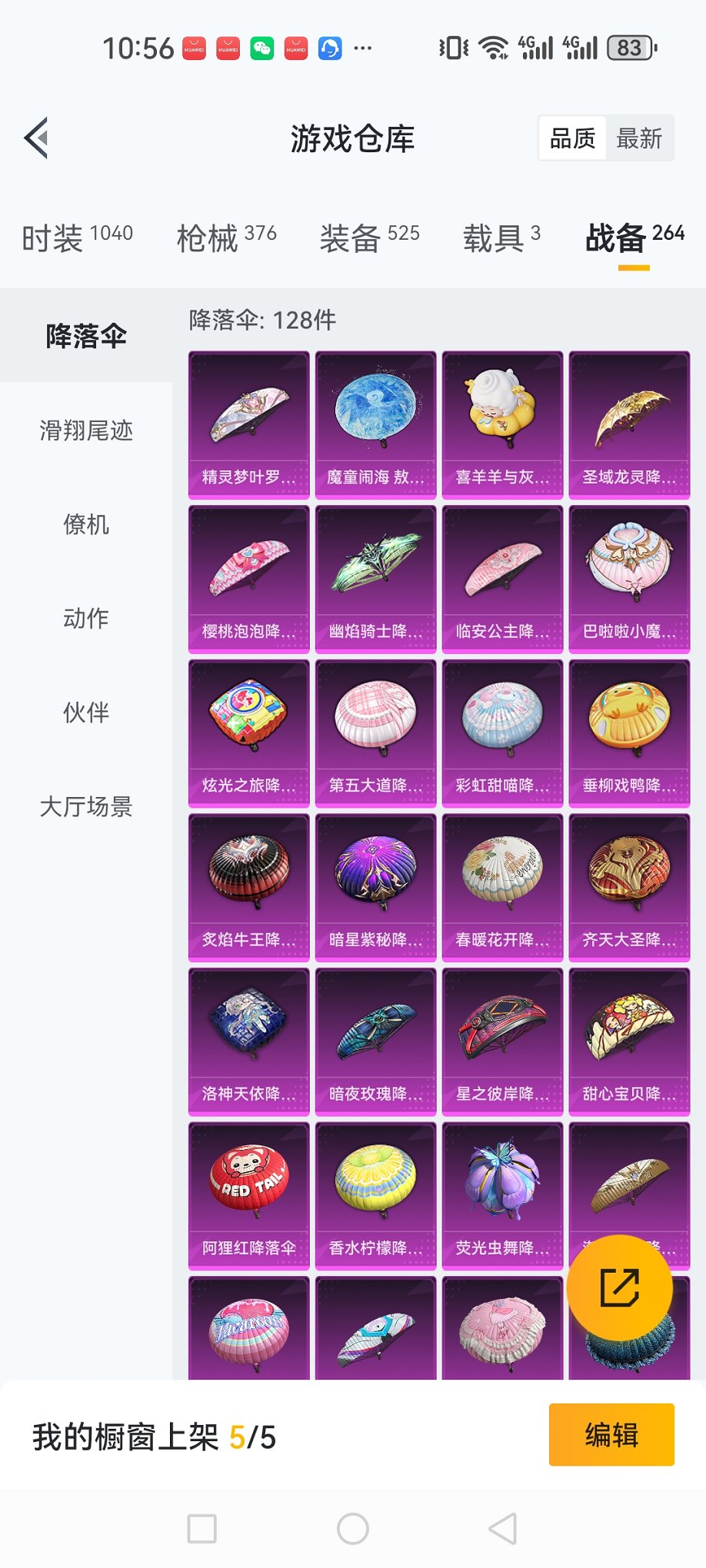Select the 暗星紫秘 purple parachute thumbnail
This screenshot has width=706, height=1568.
375,884
